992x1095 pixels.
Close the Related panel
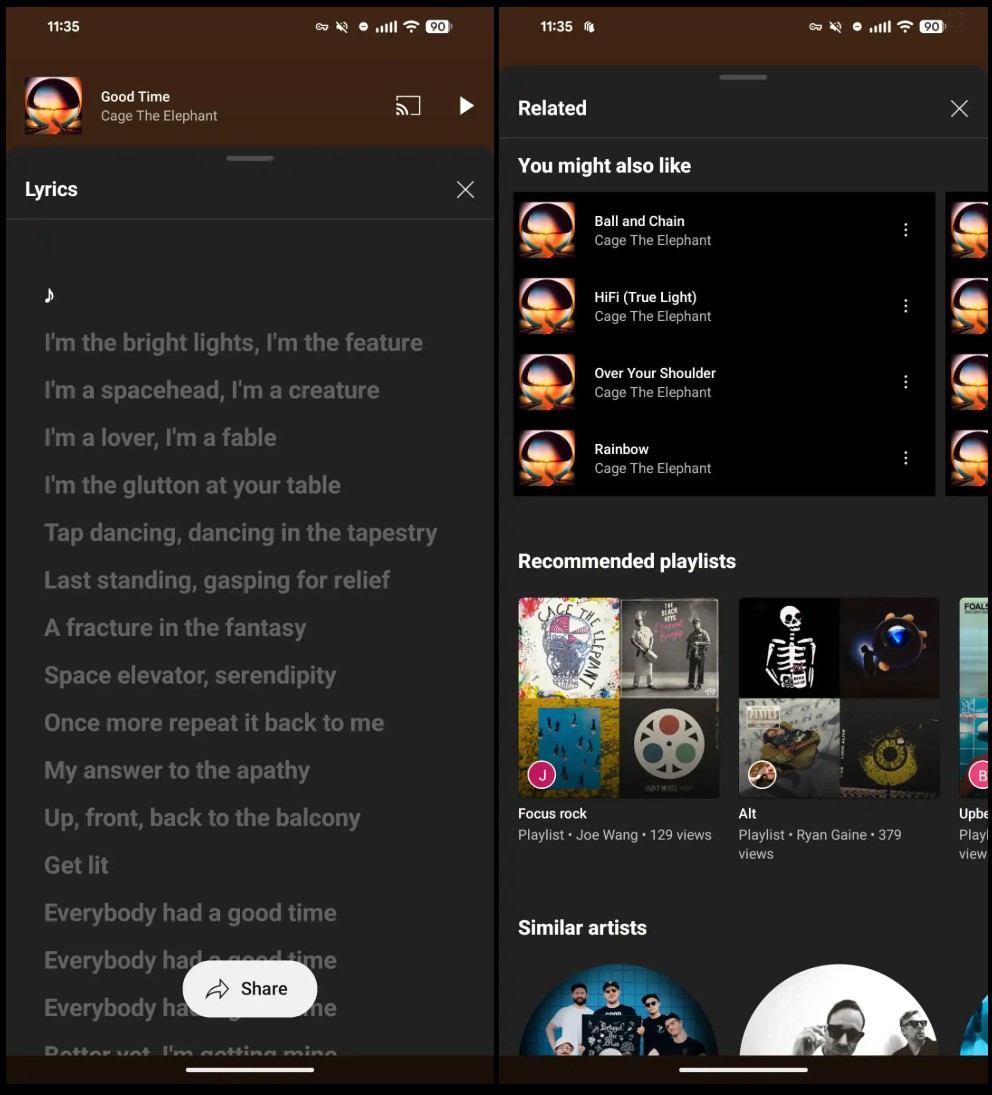click(x=959, y=109)
